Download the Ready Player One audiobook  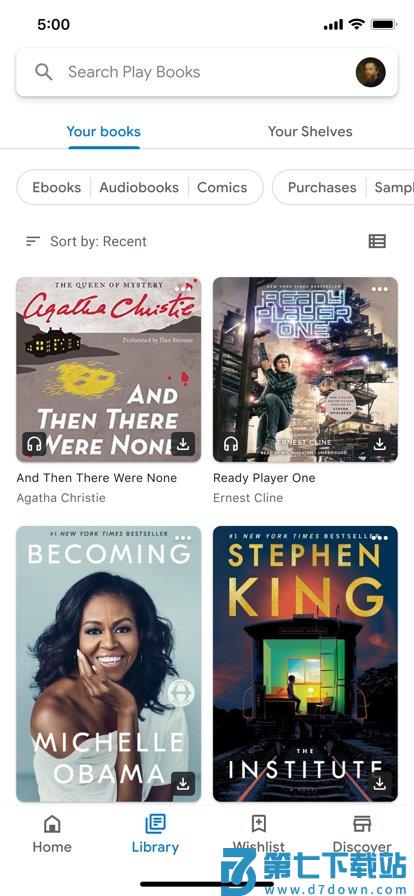coord(380,445)
